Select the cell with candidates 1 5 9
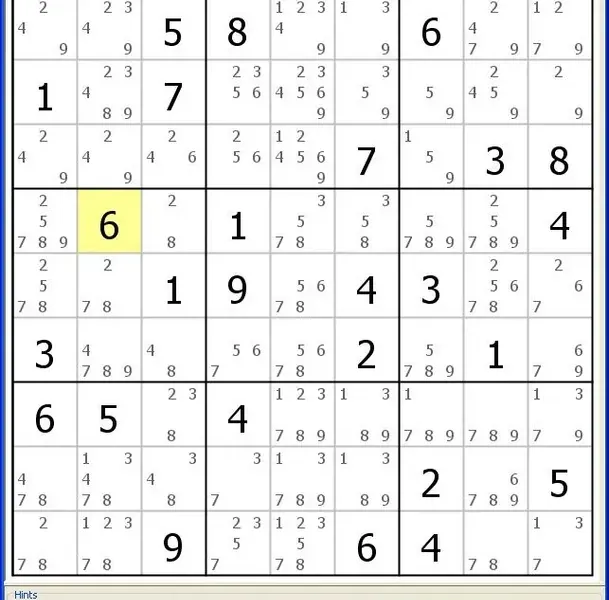609x600 pixels. tap(430, 158)
